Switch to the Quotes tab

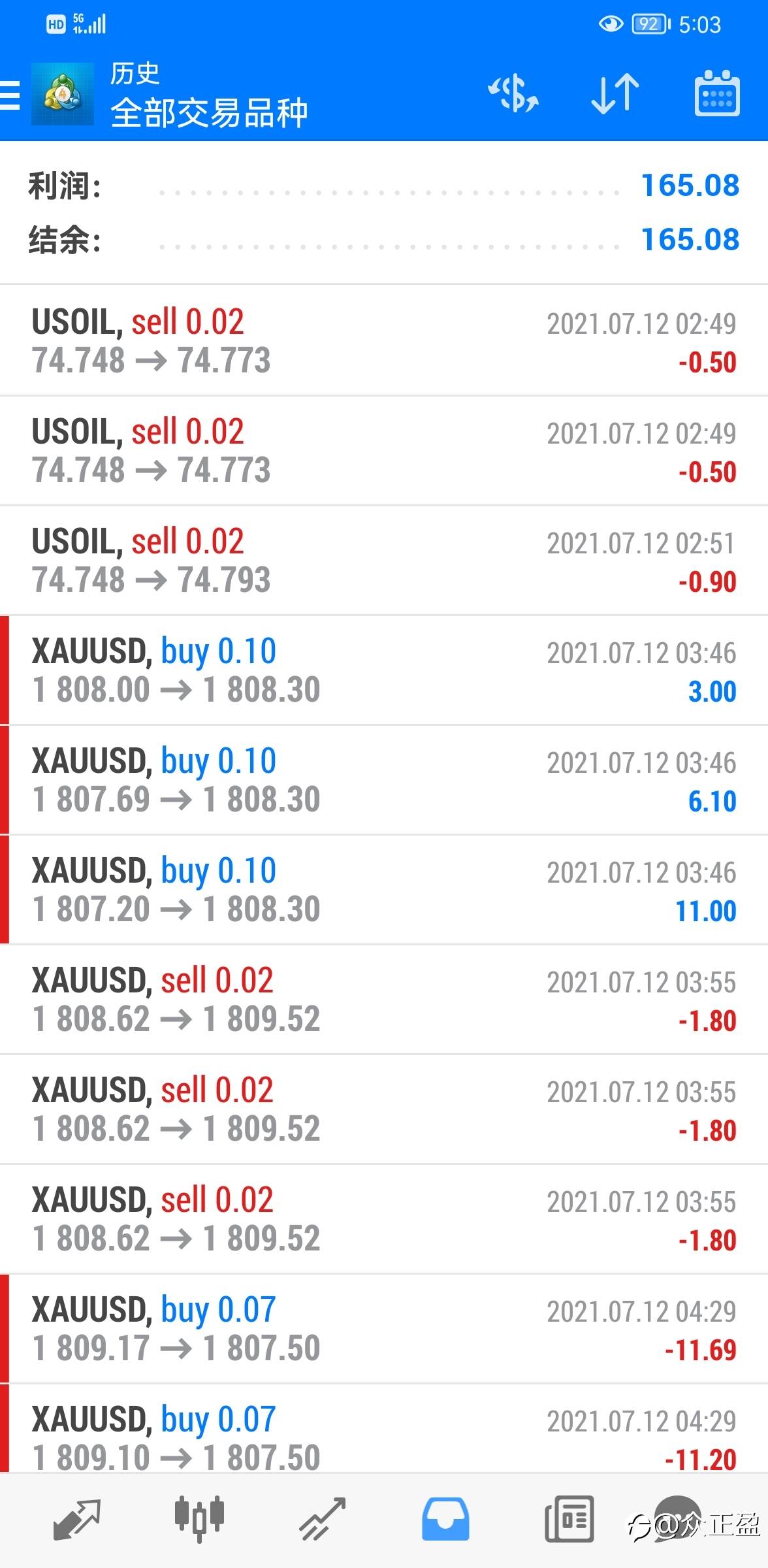pyautogui.click(x=77, y=1520)
